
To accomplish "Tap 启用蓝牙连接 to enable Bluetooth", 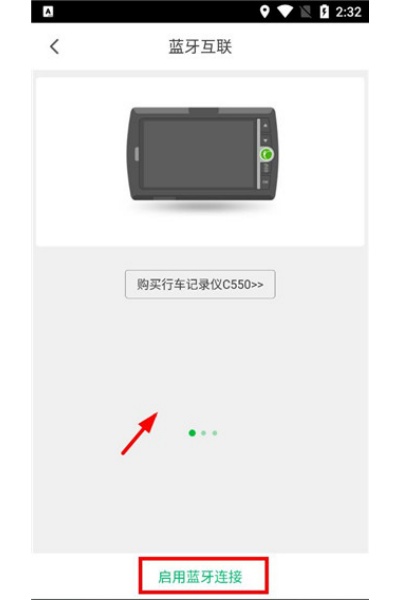I will coord(200,576).
